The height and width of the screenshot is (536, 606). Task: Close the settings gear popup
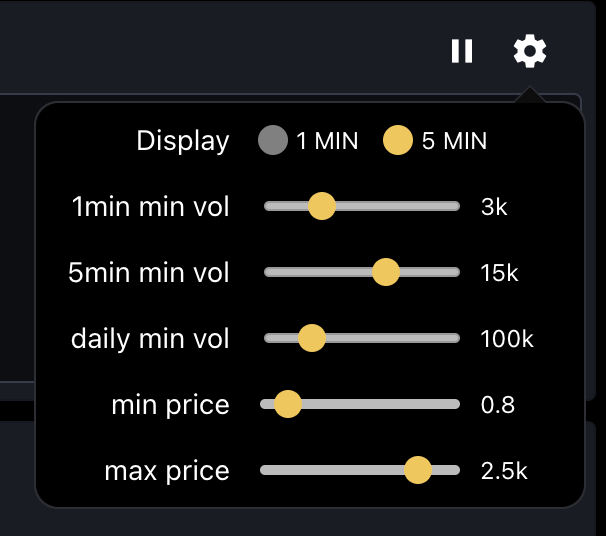click(530, 51)
